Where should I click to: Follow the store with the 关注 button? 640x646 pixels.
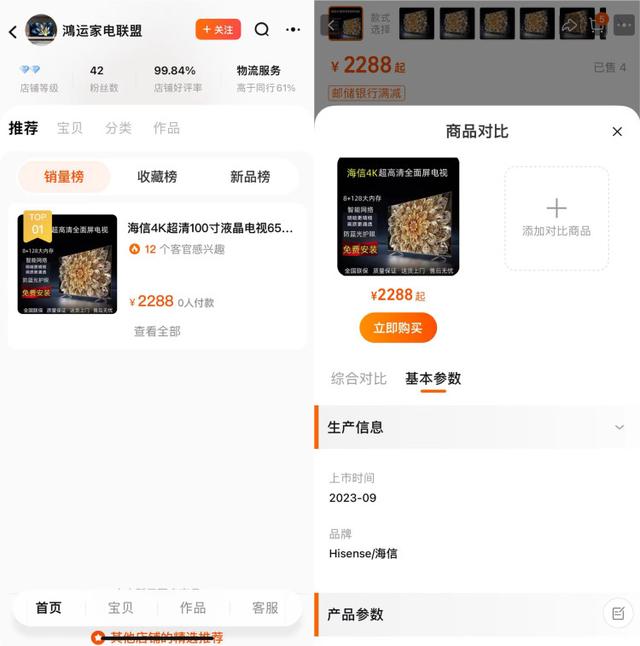pyautogui.click(x=218, y=30)
